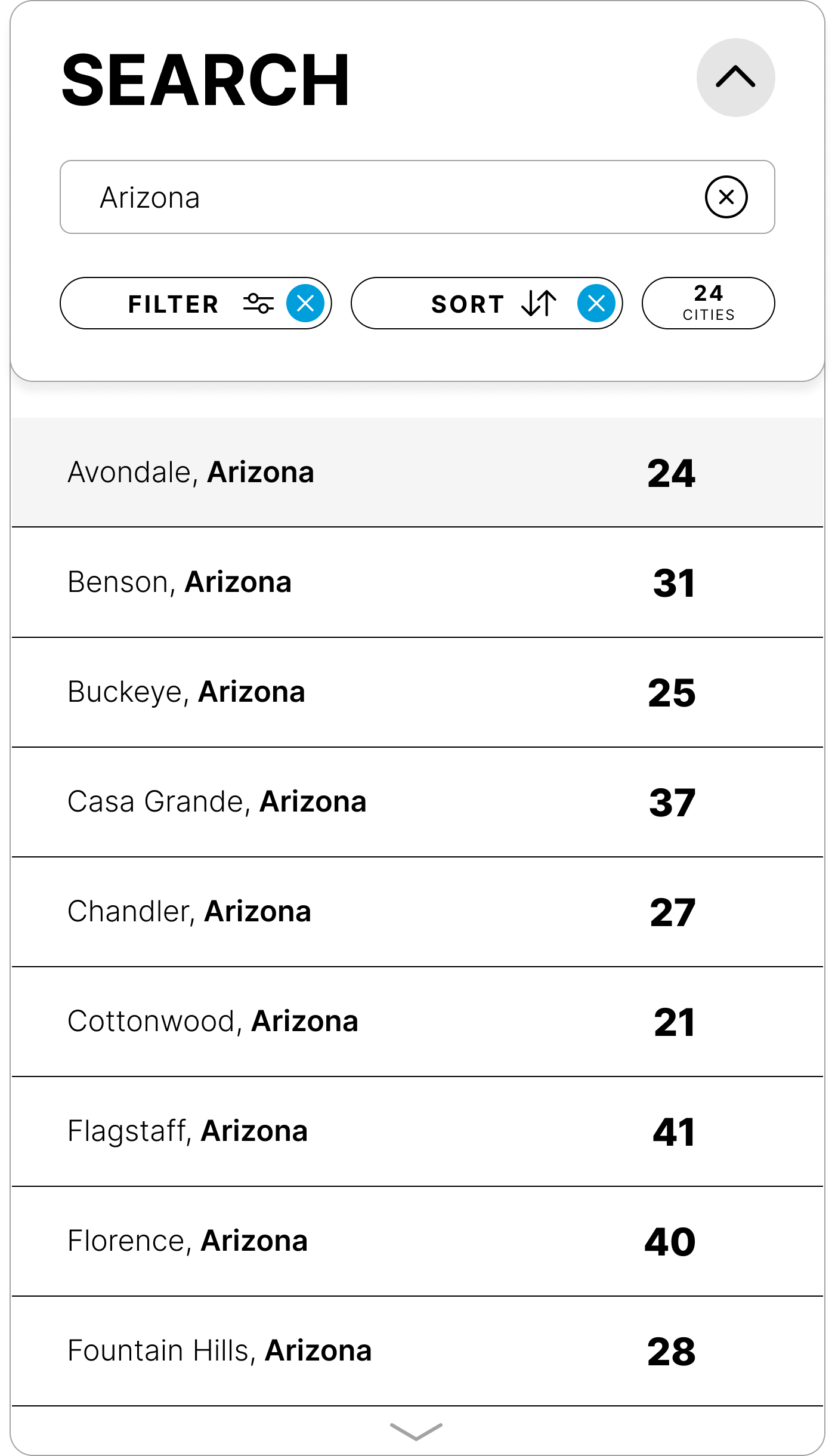The image size is (835, 1456).
Task: Open the Benson, Arizona row
Action: coord(417,582)
